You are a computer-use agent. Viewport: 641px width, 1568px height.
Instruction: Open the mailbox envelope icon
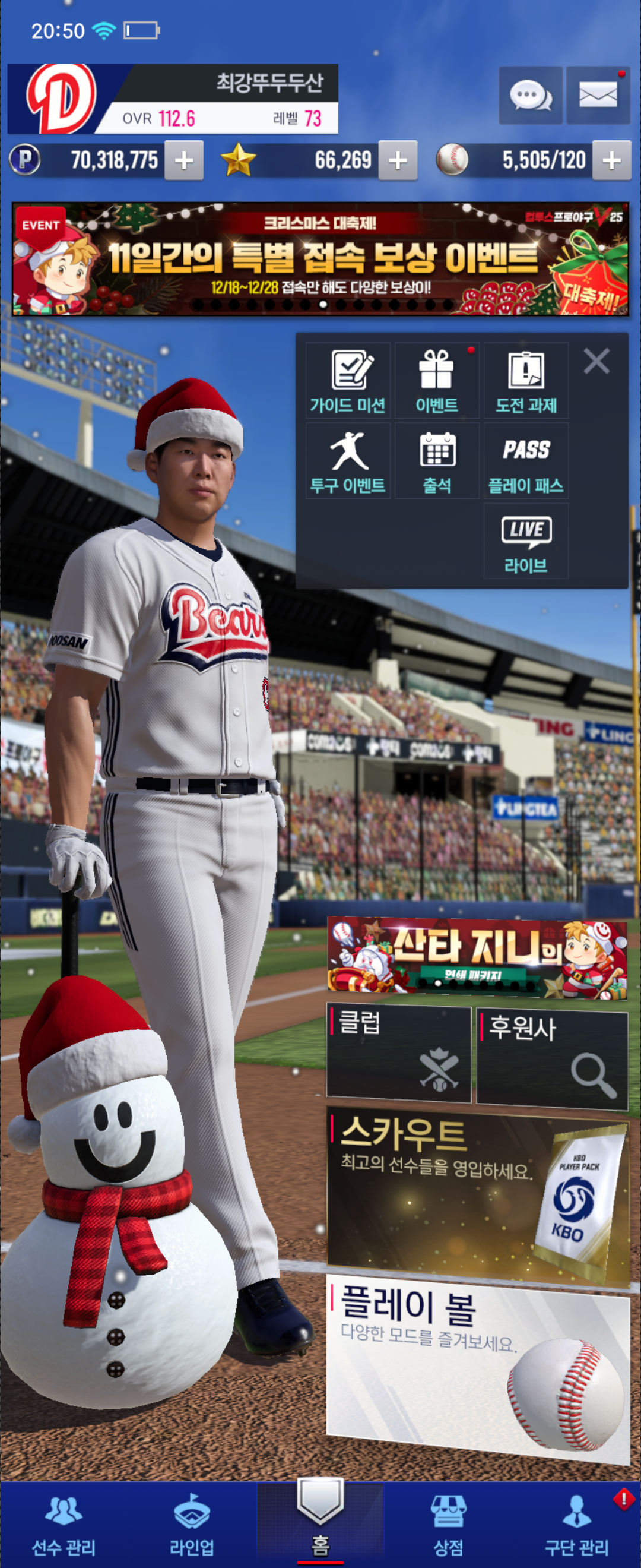(x=597, y=96)
